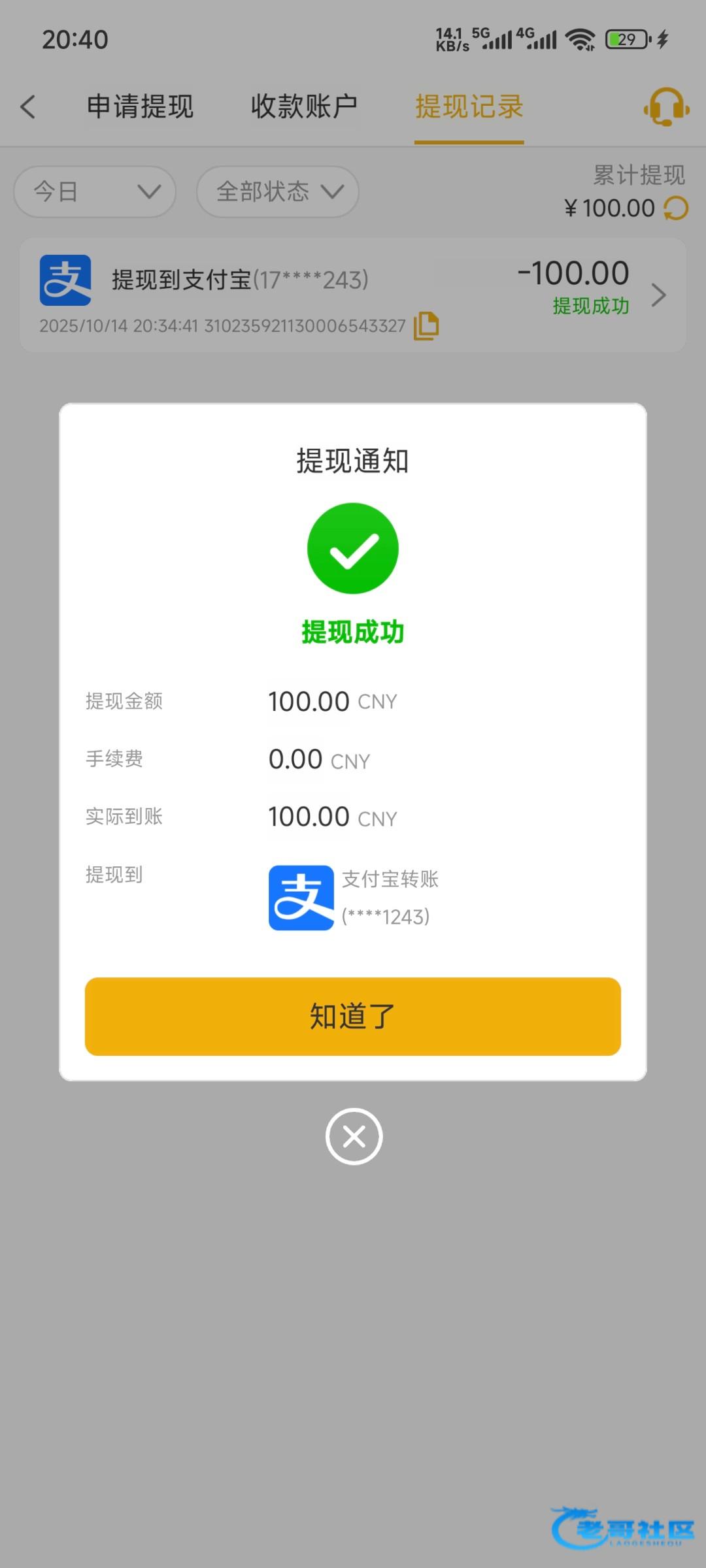Contact customer service via the headset icon
706x1568 pixels.
click(x=666, y=106)
